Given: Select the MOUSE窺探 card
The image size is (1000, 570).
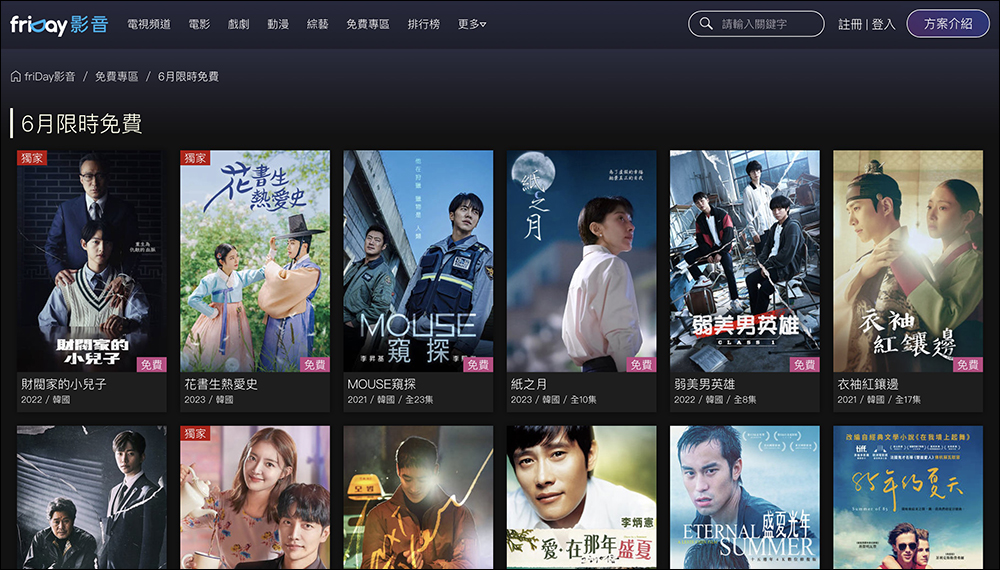Looking at the screenshot, I should (418, 262).
